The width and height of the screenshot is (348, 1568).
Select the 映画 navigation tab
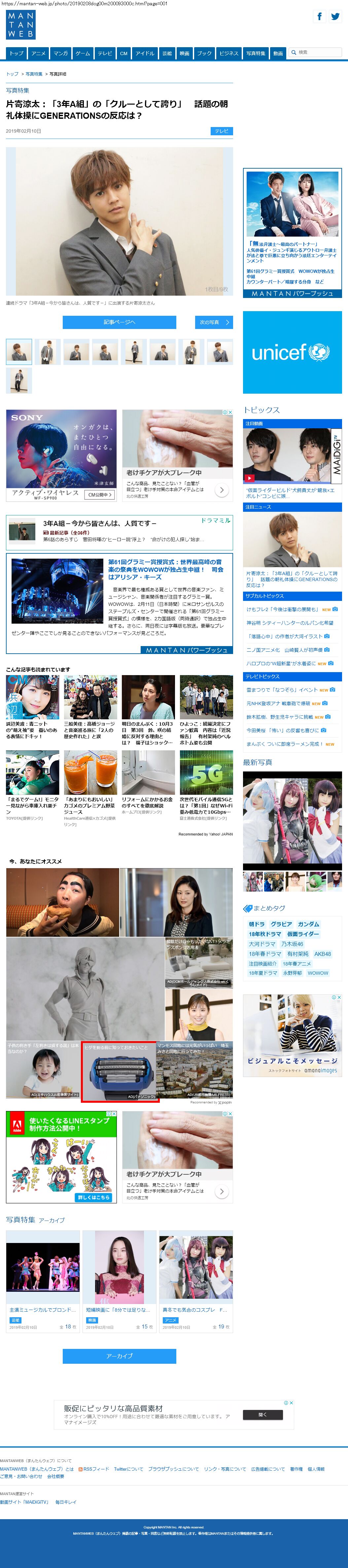pyautogui.click(x=185, y=53)
